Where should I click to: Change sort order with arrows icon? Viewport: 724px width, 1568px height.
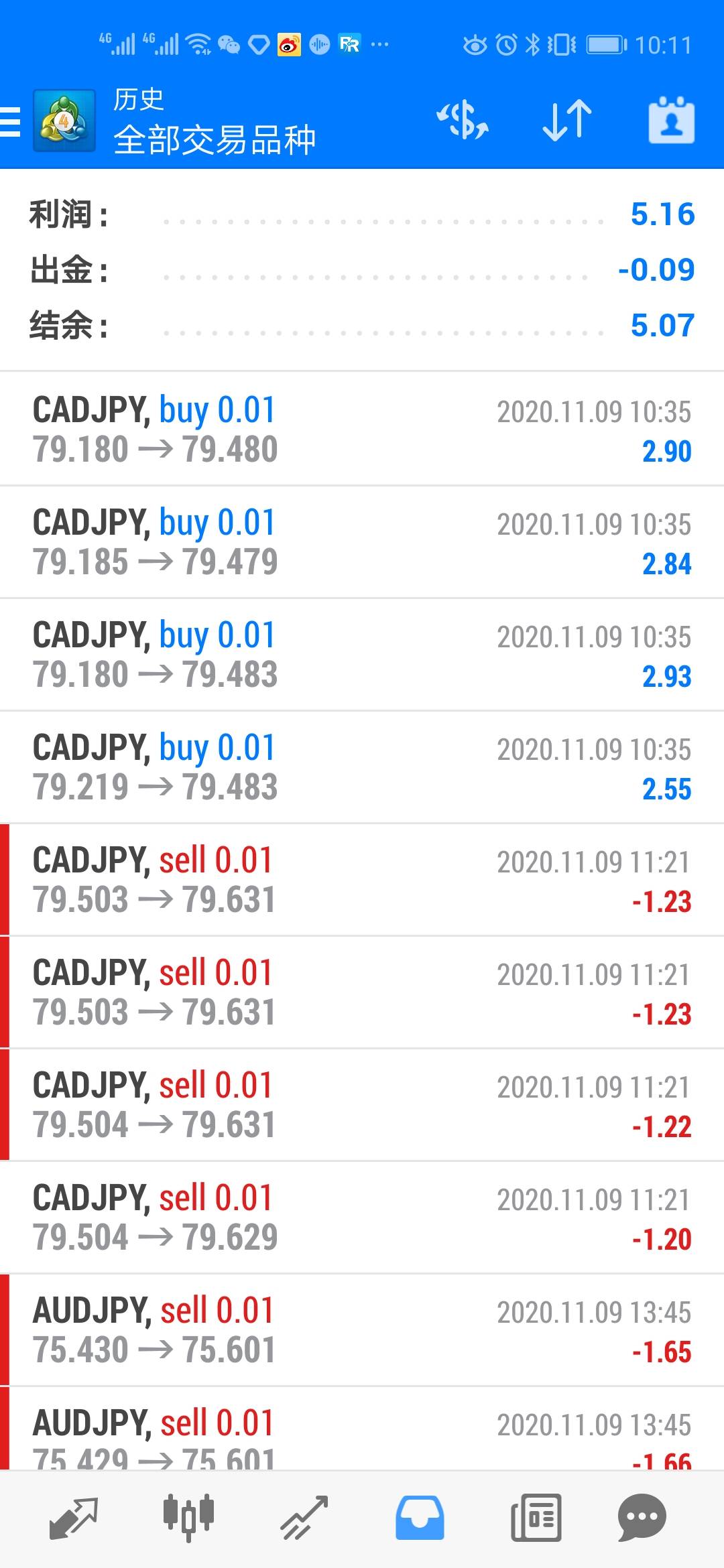tap(567, 121)
